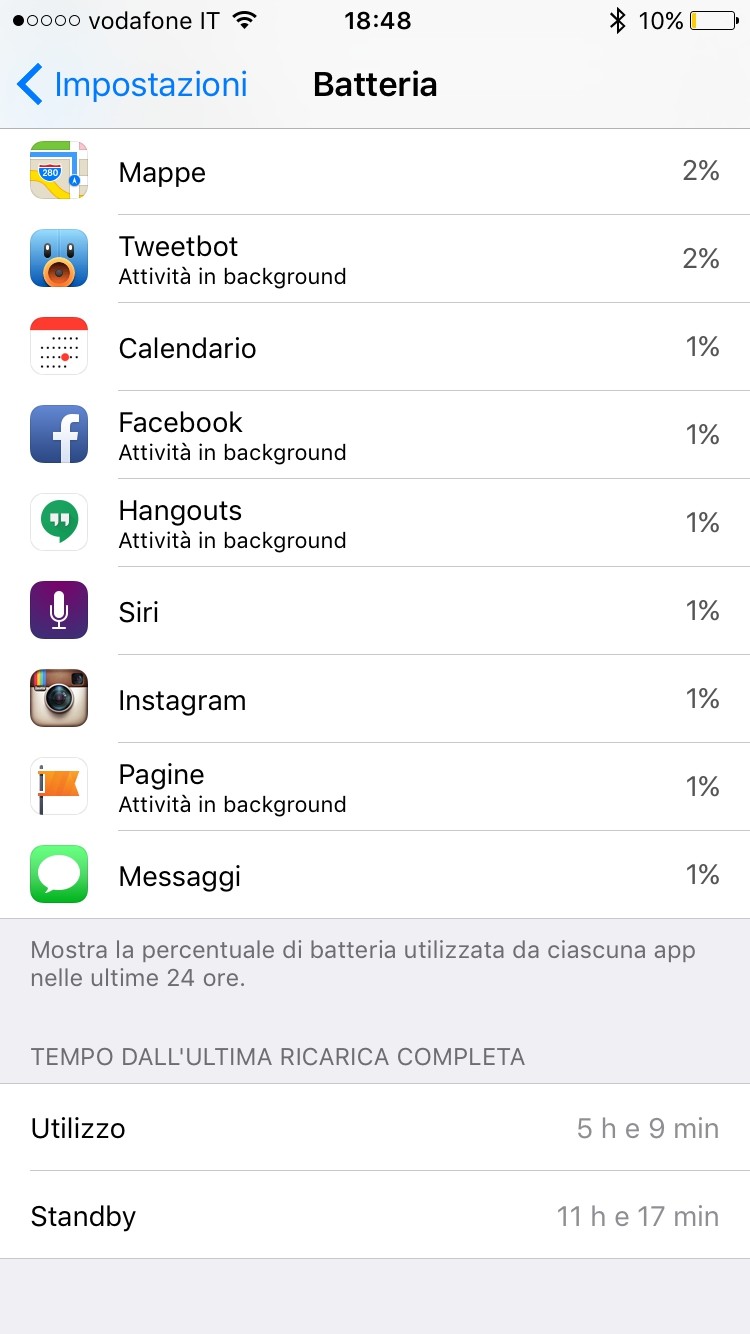Tap the Siri battery row
The width and height of the screenshot is (750, 1334).
375,611
